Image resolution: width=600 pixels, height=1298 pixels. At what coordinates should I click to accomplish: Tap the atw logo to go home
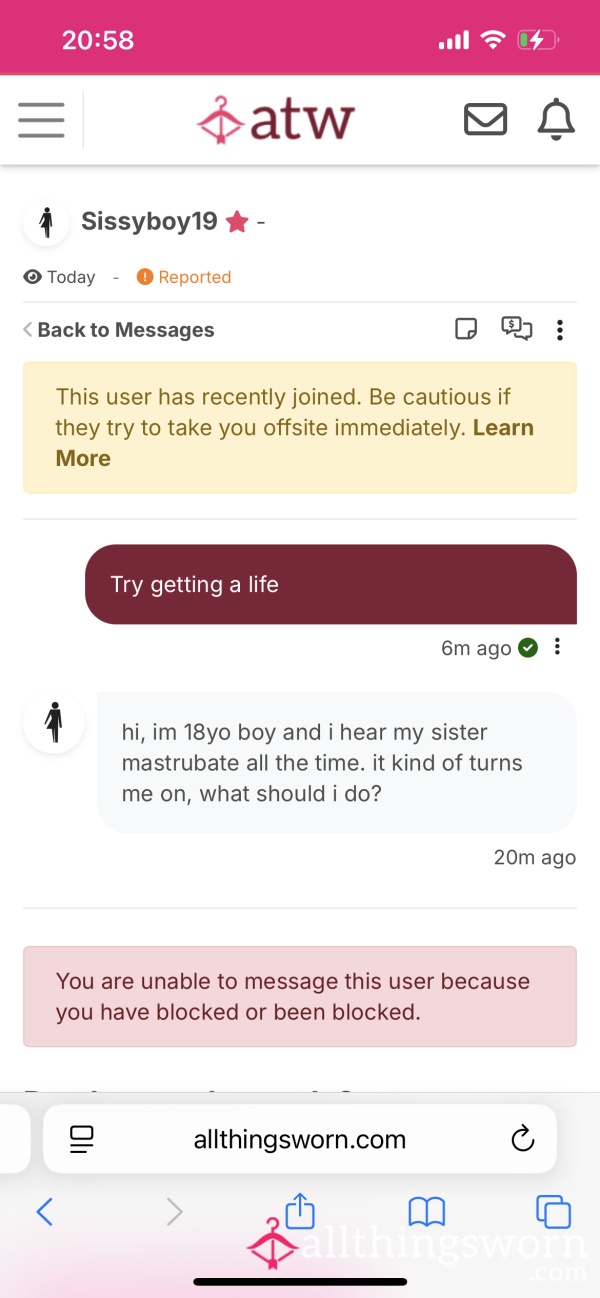(x=276, y=120)
